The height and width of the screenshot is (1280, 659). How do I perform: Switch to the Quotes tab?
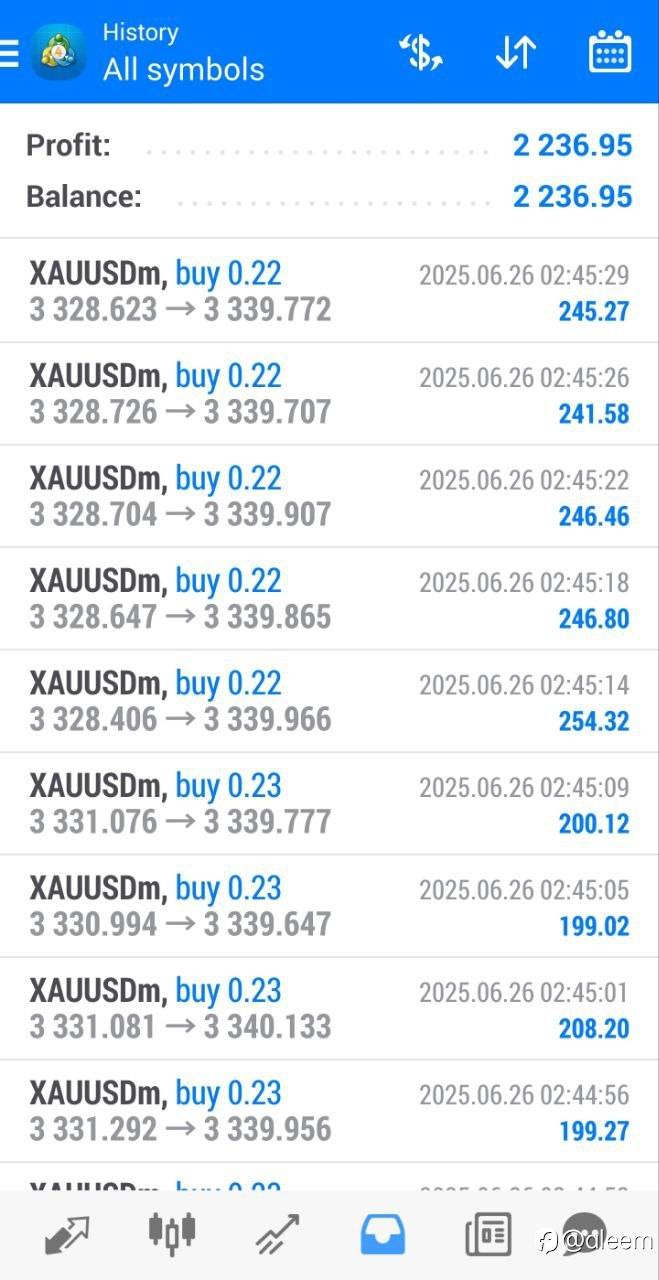click(67, 1234)
